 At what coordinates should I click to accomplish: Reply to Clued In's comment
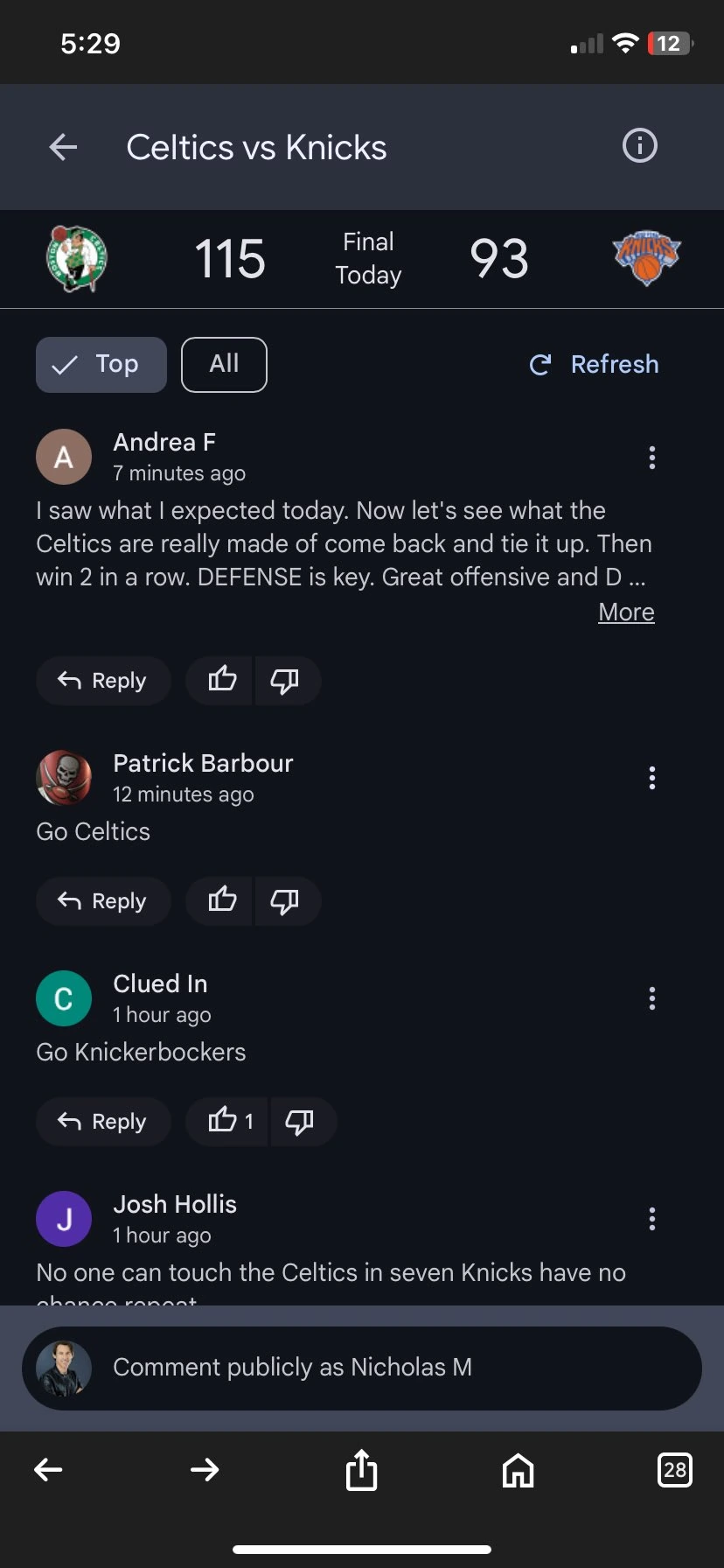(x=103, y=1121)
